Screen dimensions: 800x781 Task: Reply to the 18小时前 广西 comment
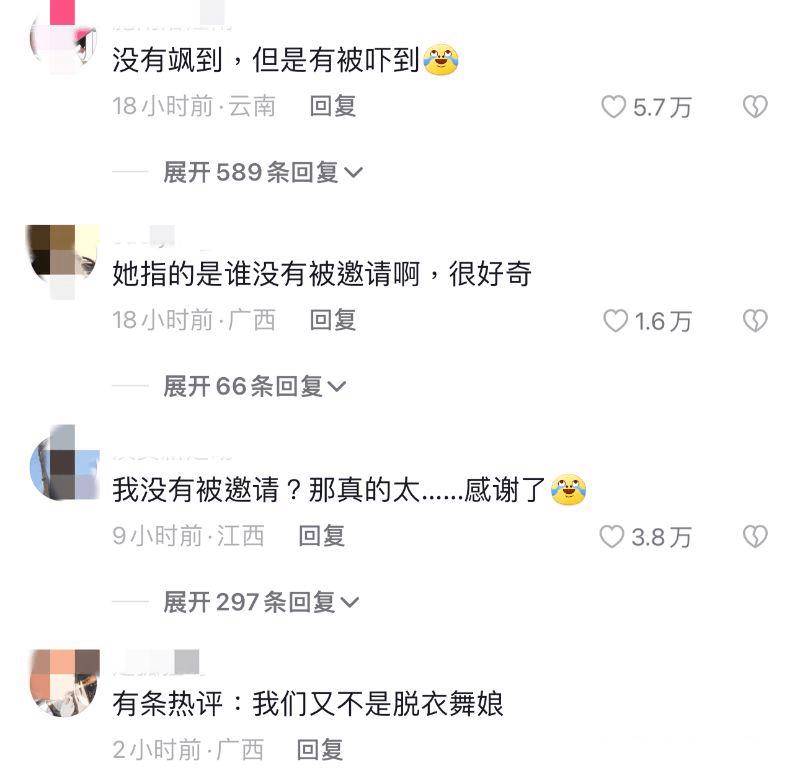333,320
